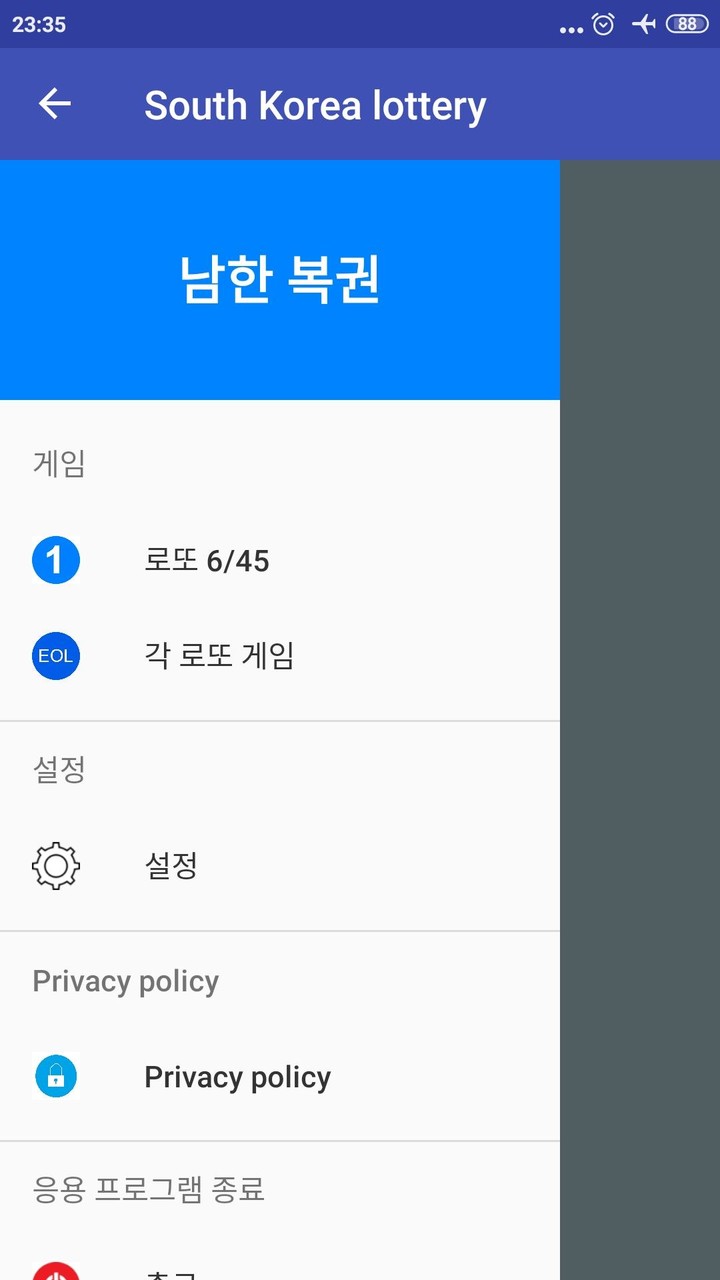Open the Privacy policy link
Viewport: 720px width, 1280px height.
(x=237, y=1076)
